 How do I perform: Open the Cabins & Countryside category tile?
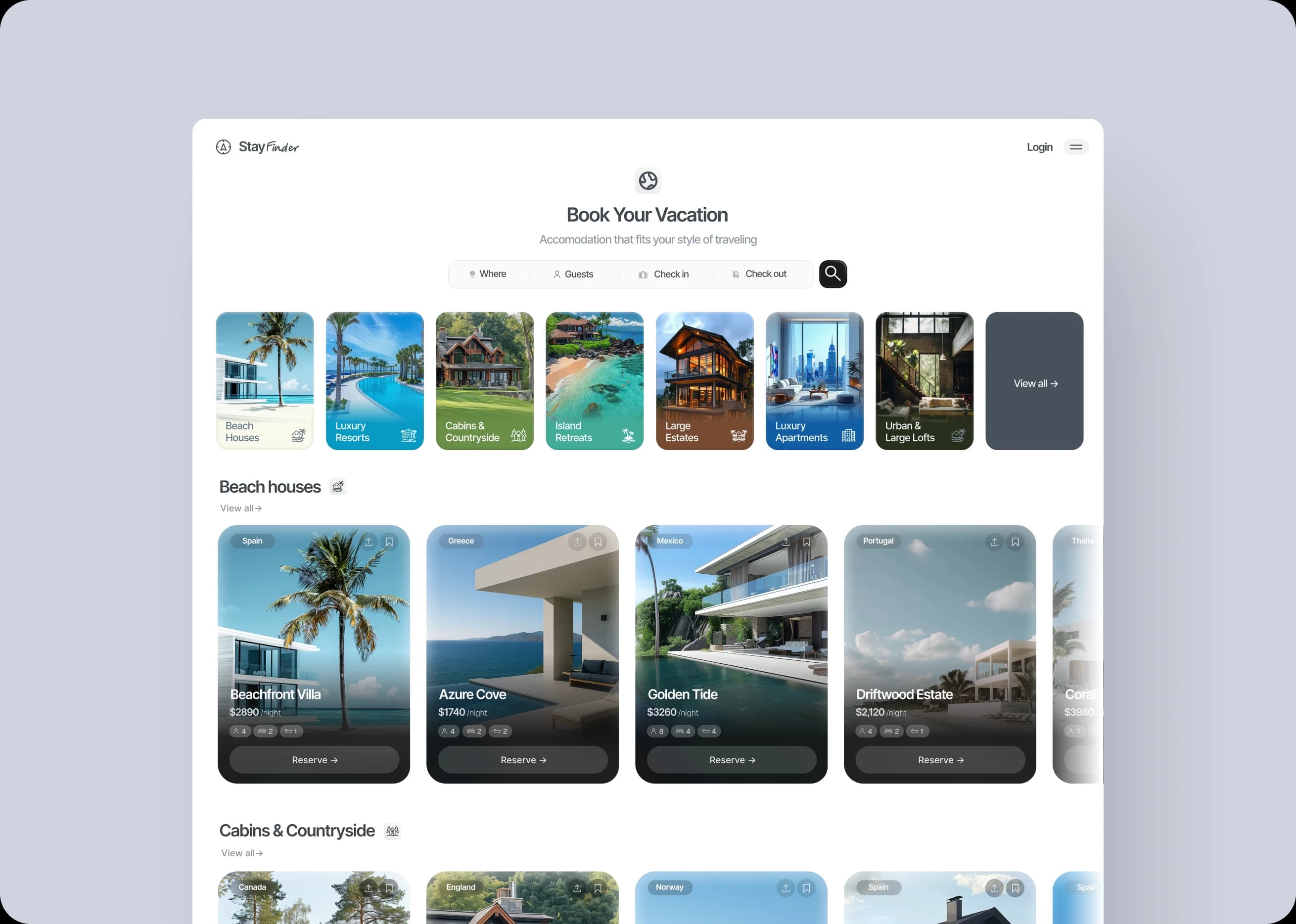tap(484, 381)
